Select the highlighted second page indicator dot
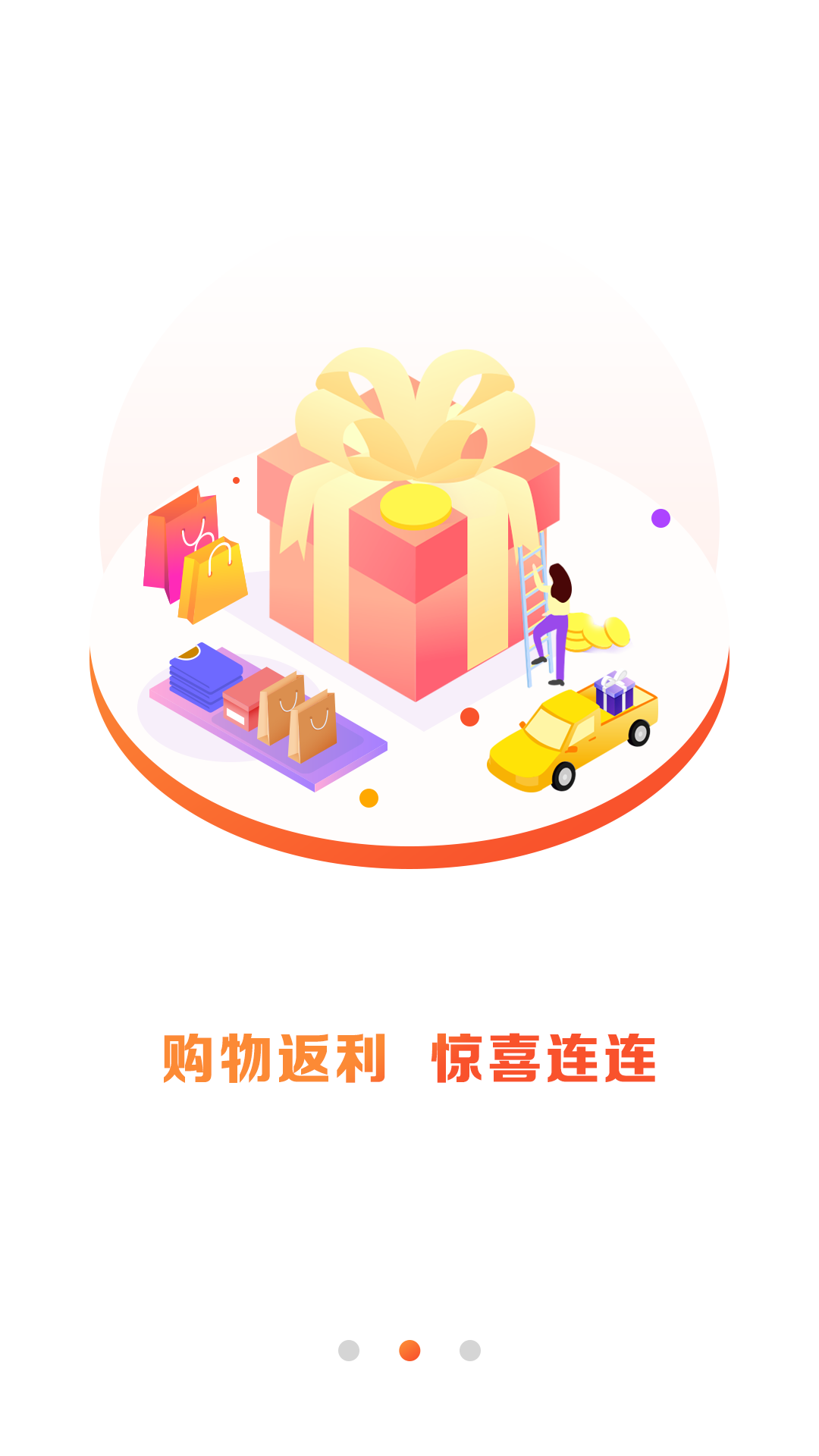819x1456 pixels. tap(409, 1351)
